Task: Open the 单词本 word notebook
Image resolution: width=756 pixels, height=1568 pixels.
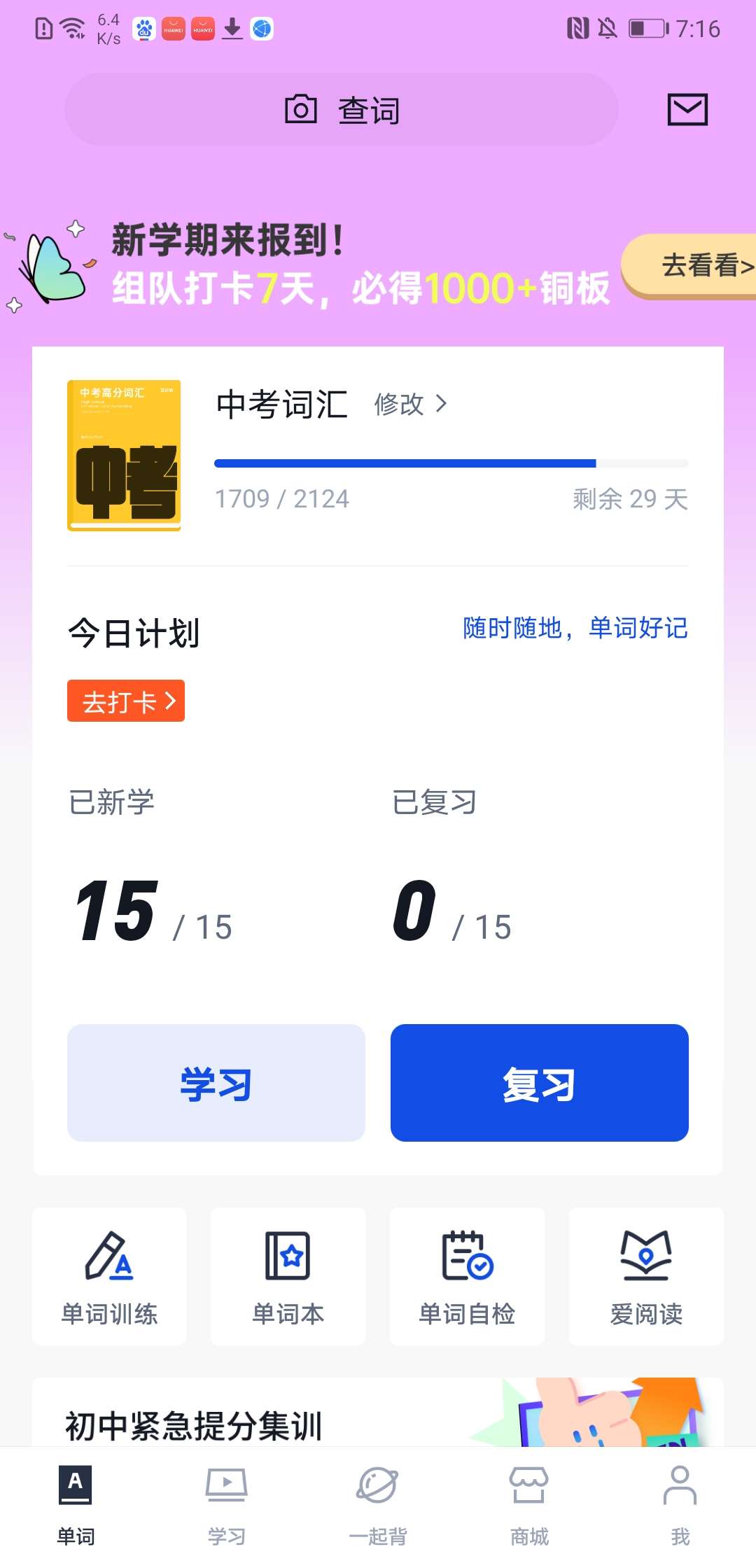Action: (x=288, y=1276)
